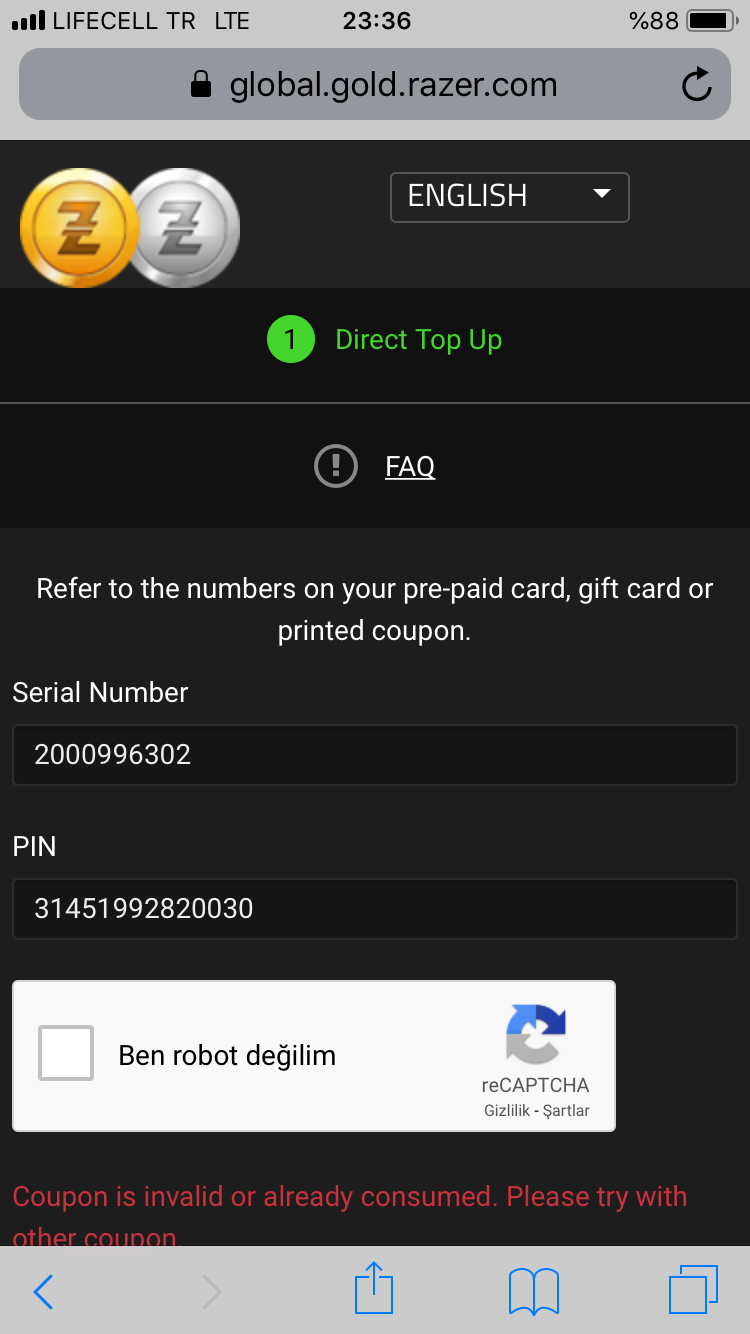The width and height of the screenshot is (750, 1334).
Task: Open the reCAPTCHA Şartlar link
Action: point(566,1111)
